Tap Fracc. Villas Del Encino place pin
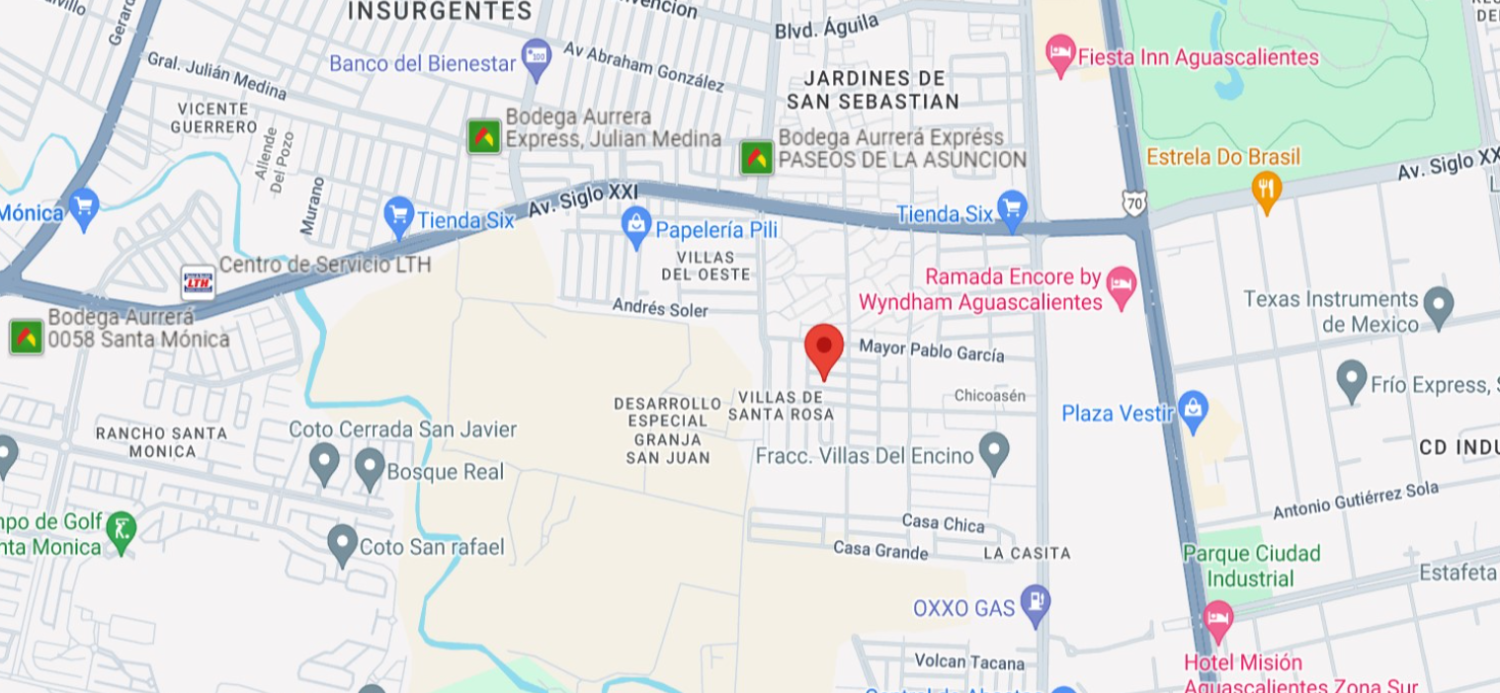This screenshot has width=1500, height=693. tap(993, 452)
